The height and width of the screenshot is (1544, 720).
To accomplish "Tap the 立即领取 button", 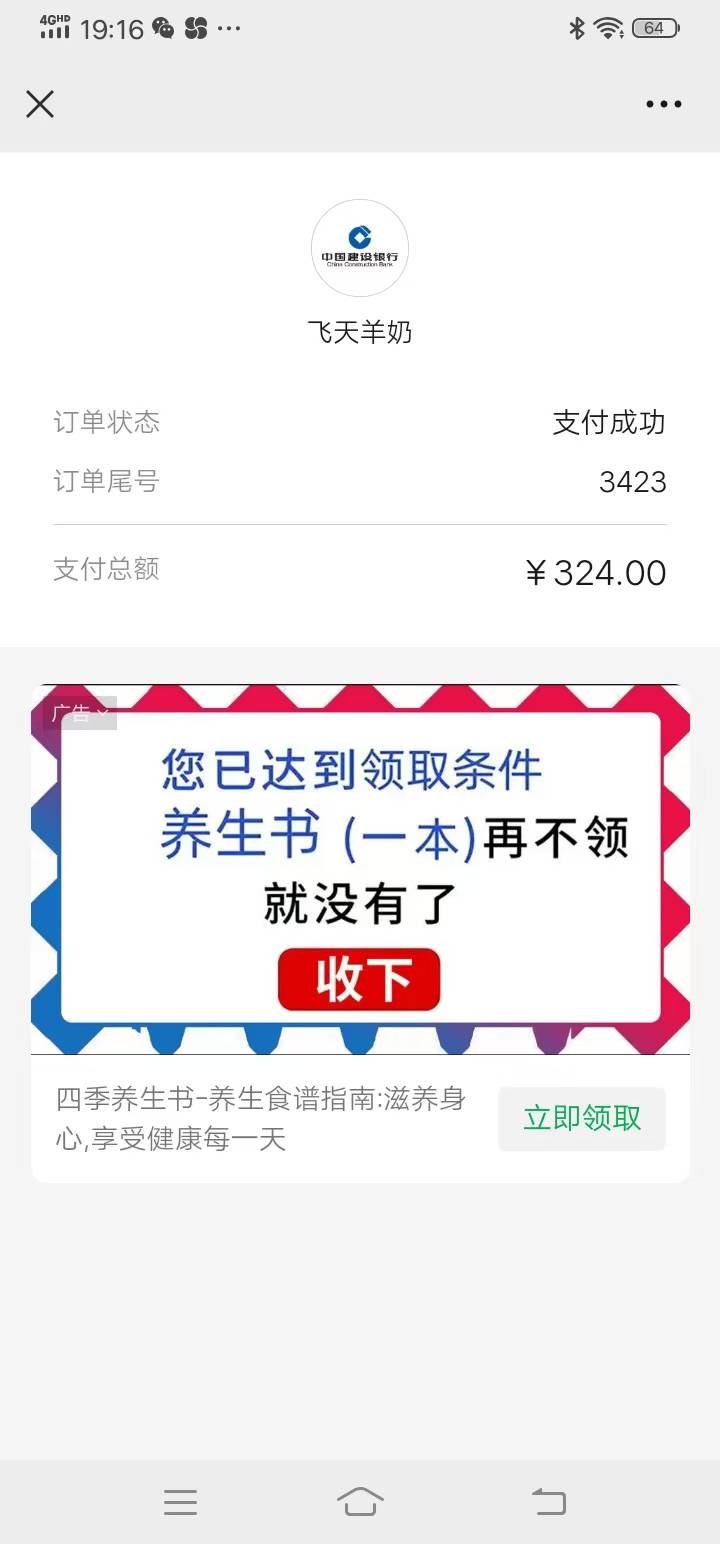I will pyautogui.click(x=582, y=1119).
